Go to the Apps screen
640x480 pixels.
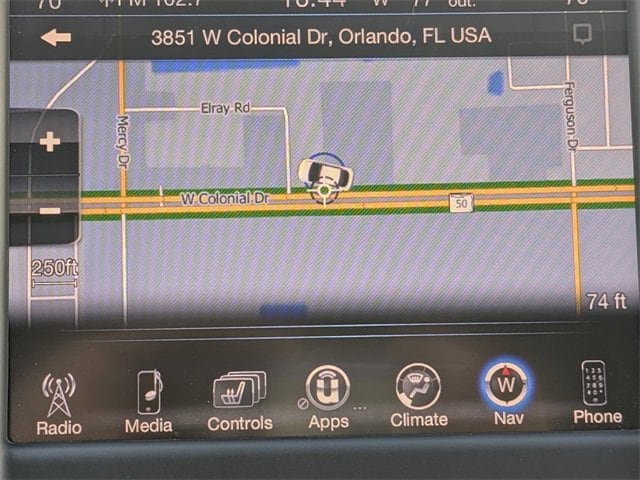coord(328,397)
